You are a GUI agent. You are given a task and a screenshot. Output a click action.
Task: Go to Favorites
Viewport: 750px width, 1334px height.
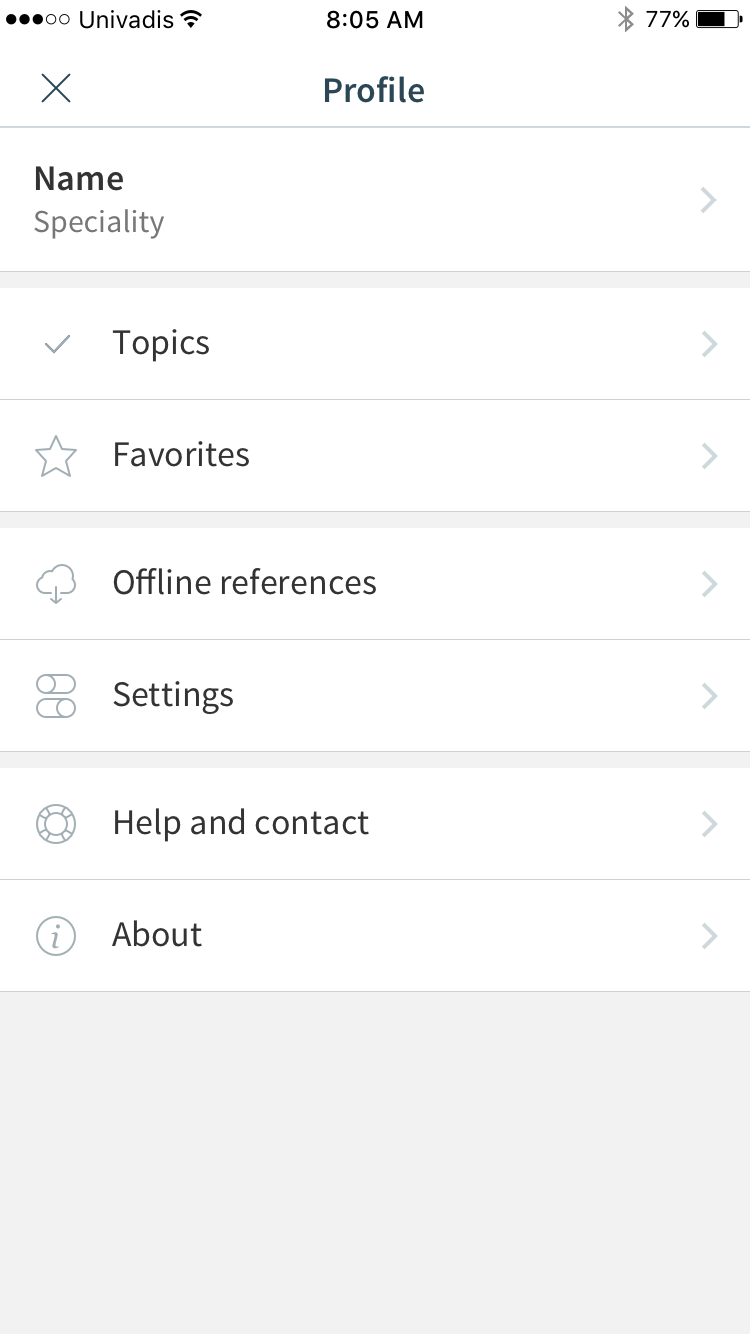[375, 456]
